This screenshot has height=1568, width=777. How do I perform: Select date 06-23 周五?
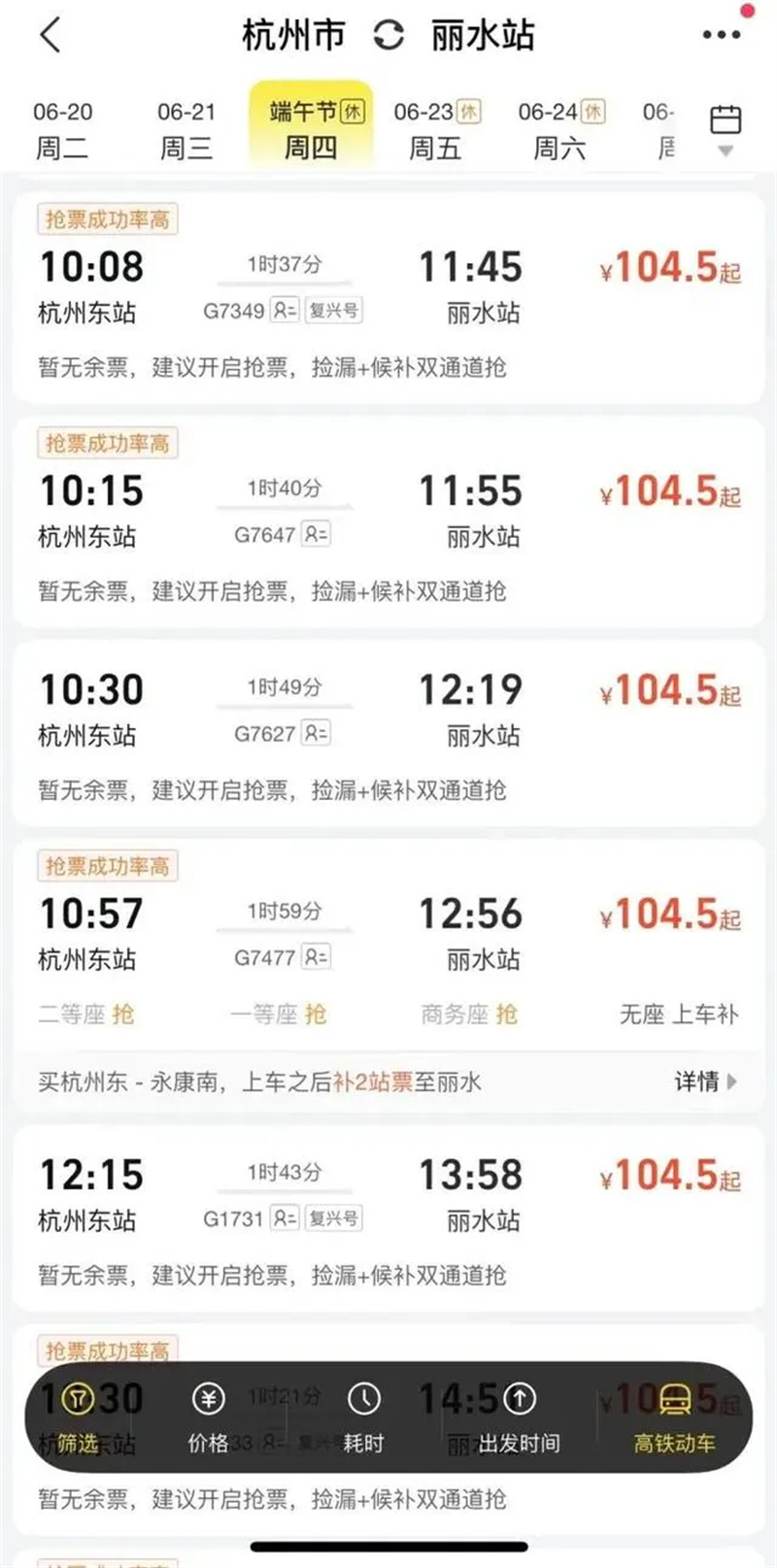click(x=436, y=130)
